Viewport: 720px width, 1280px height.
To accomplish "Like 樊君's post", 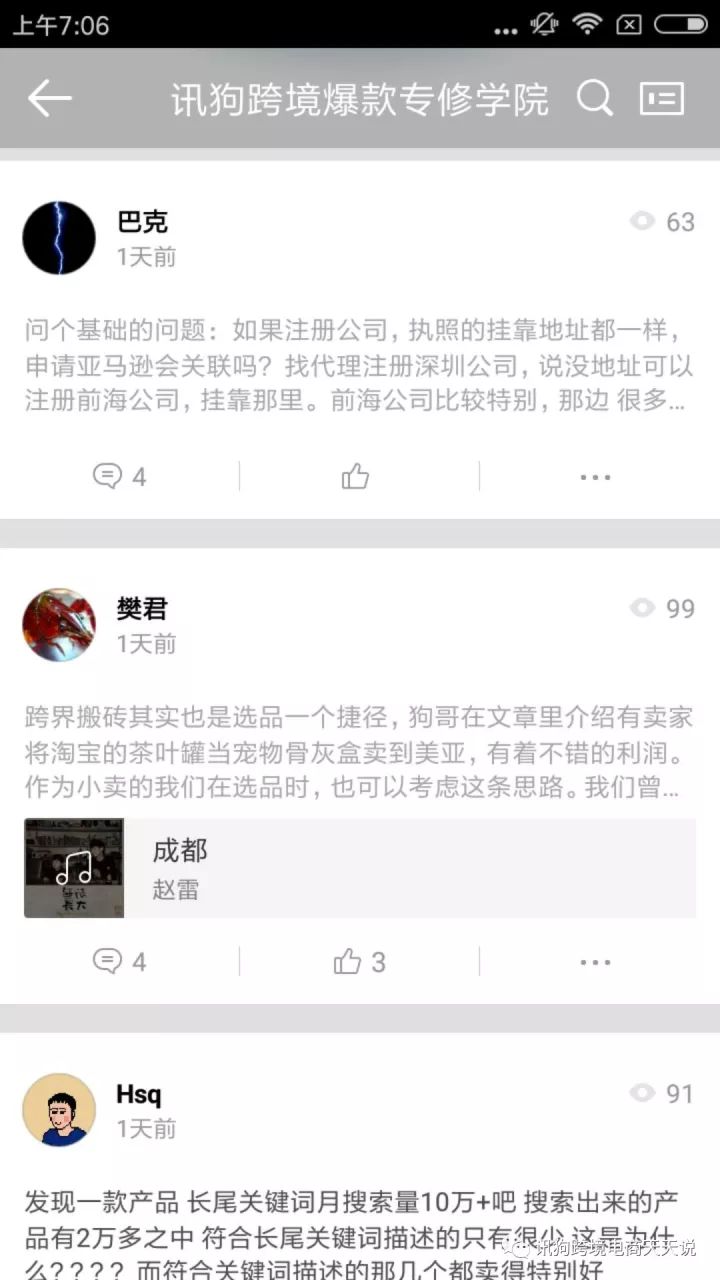I will 358,962.
